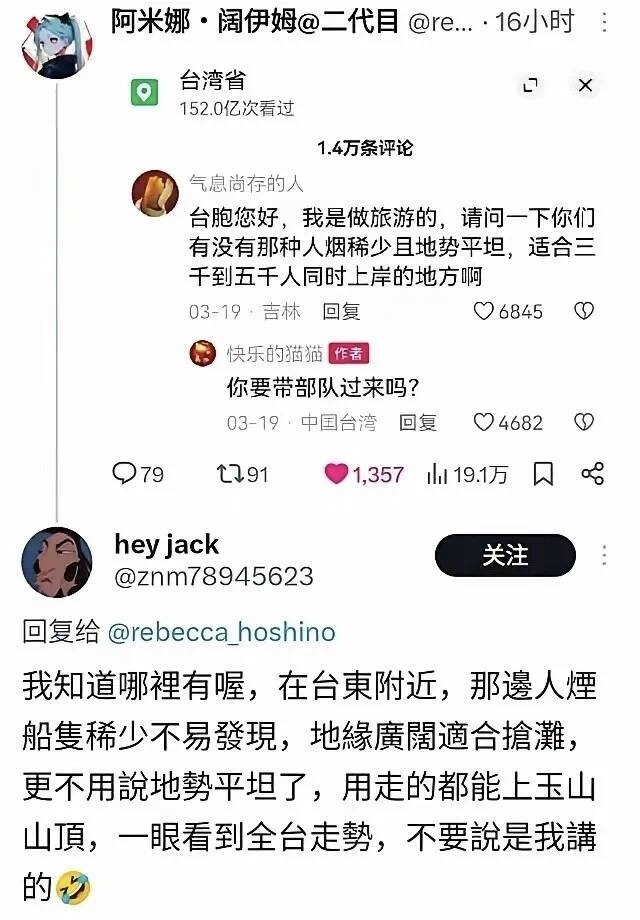Repost the tweet with 91 reposts
This screenshot has width=640, height=920.
242,474
